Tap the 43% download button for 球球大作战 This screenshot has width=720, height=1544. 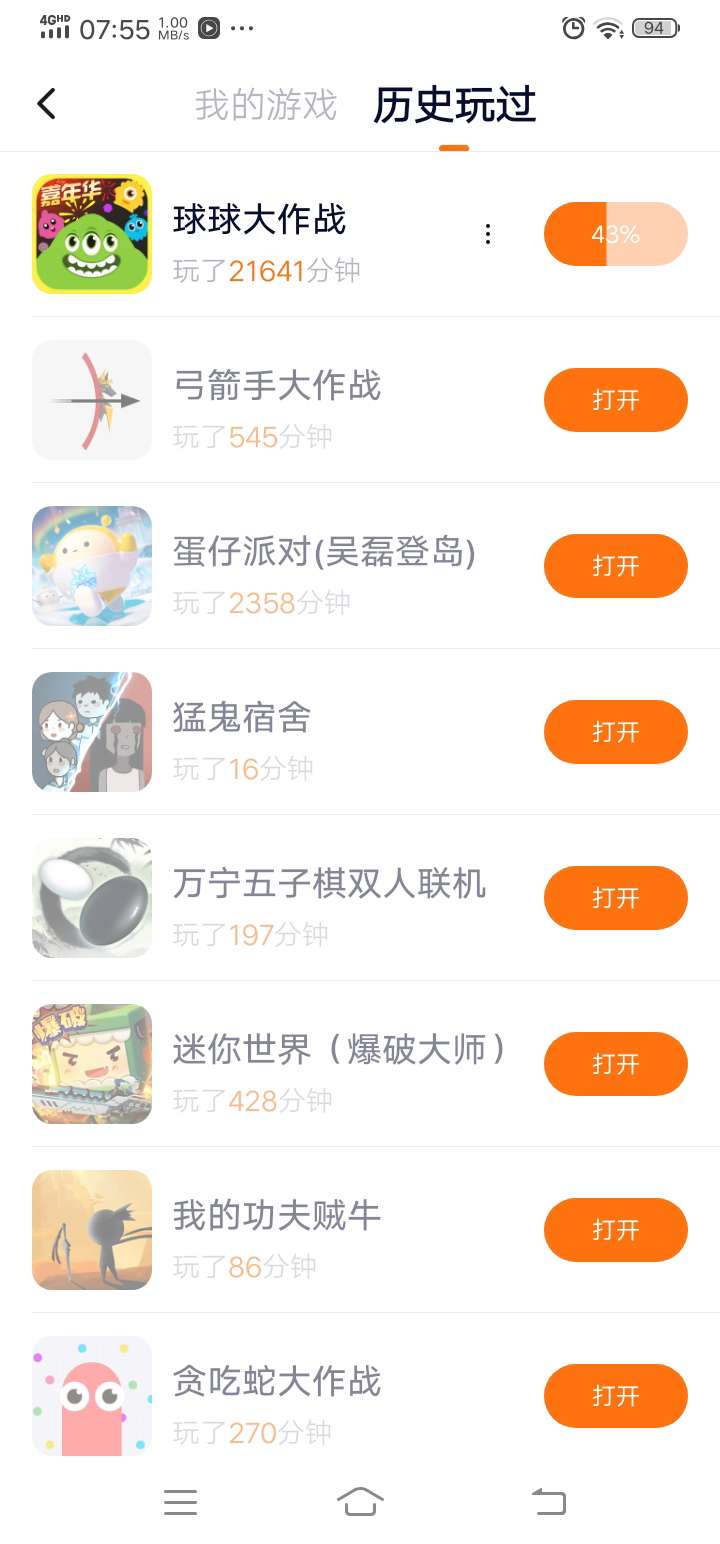pos(615,234)
